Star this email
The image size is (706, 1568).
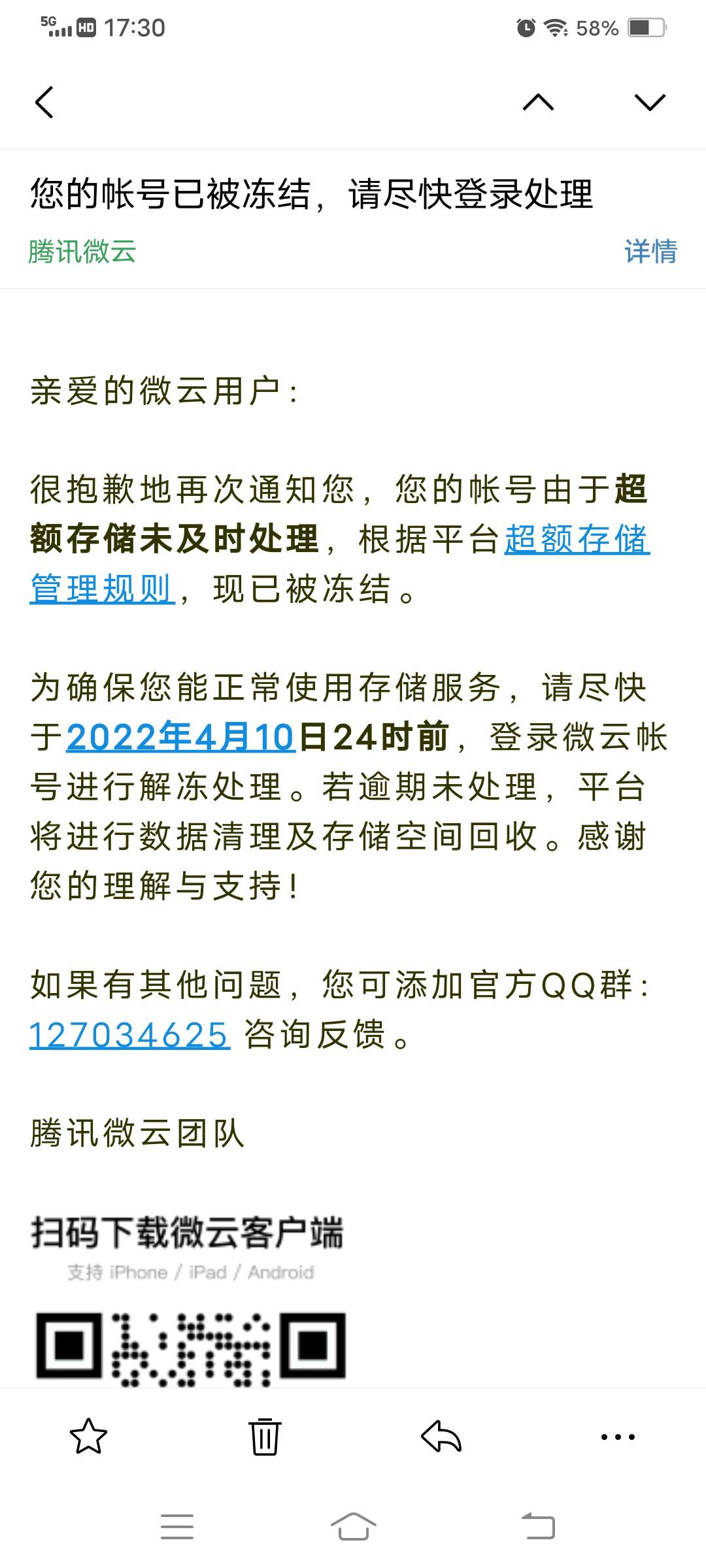click(x=88, y=1437)
